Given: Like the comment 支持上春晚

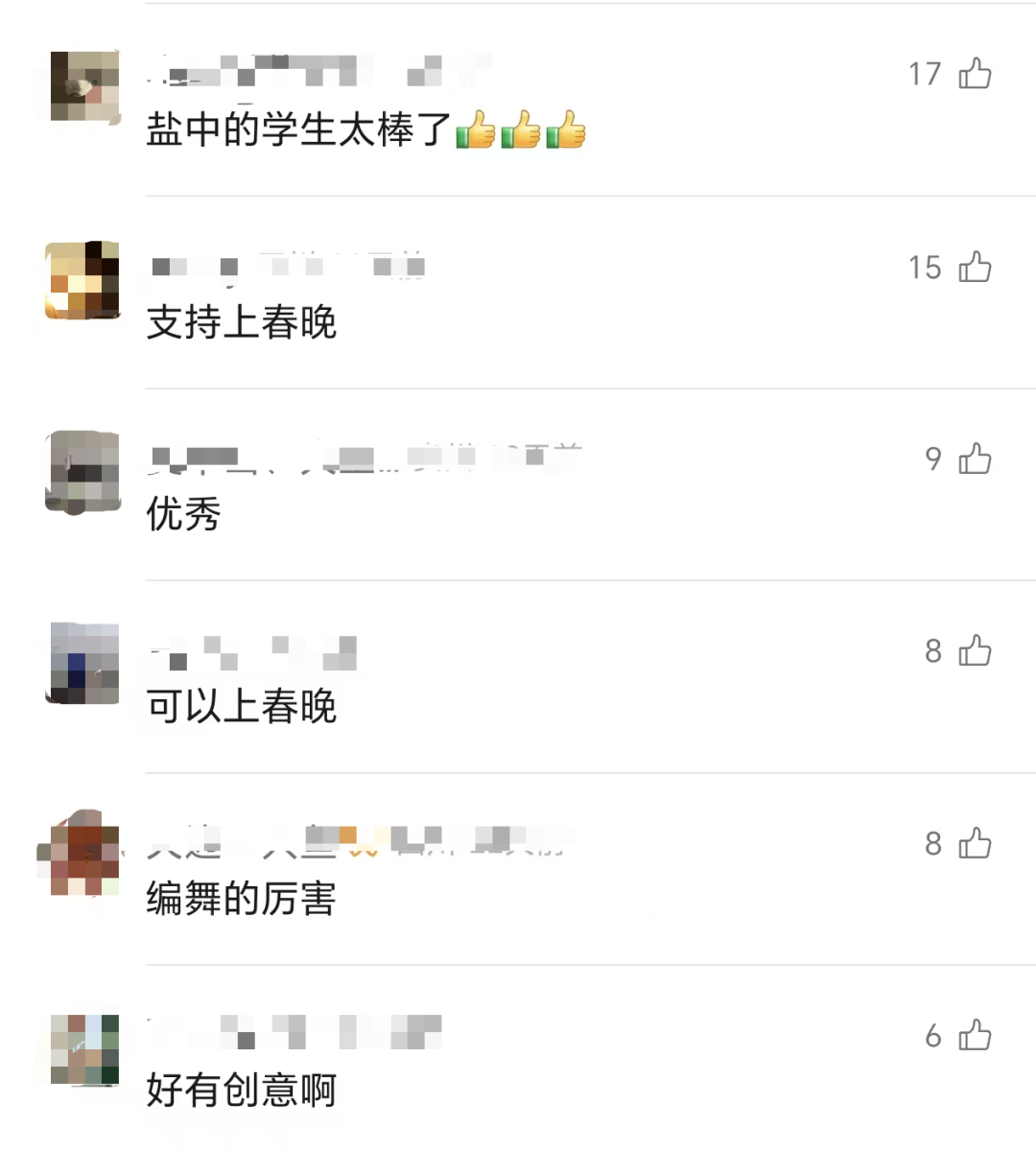Looking at the screenshot, I should point(975,267).
